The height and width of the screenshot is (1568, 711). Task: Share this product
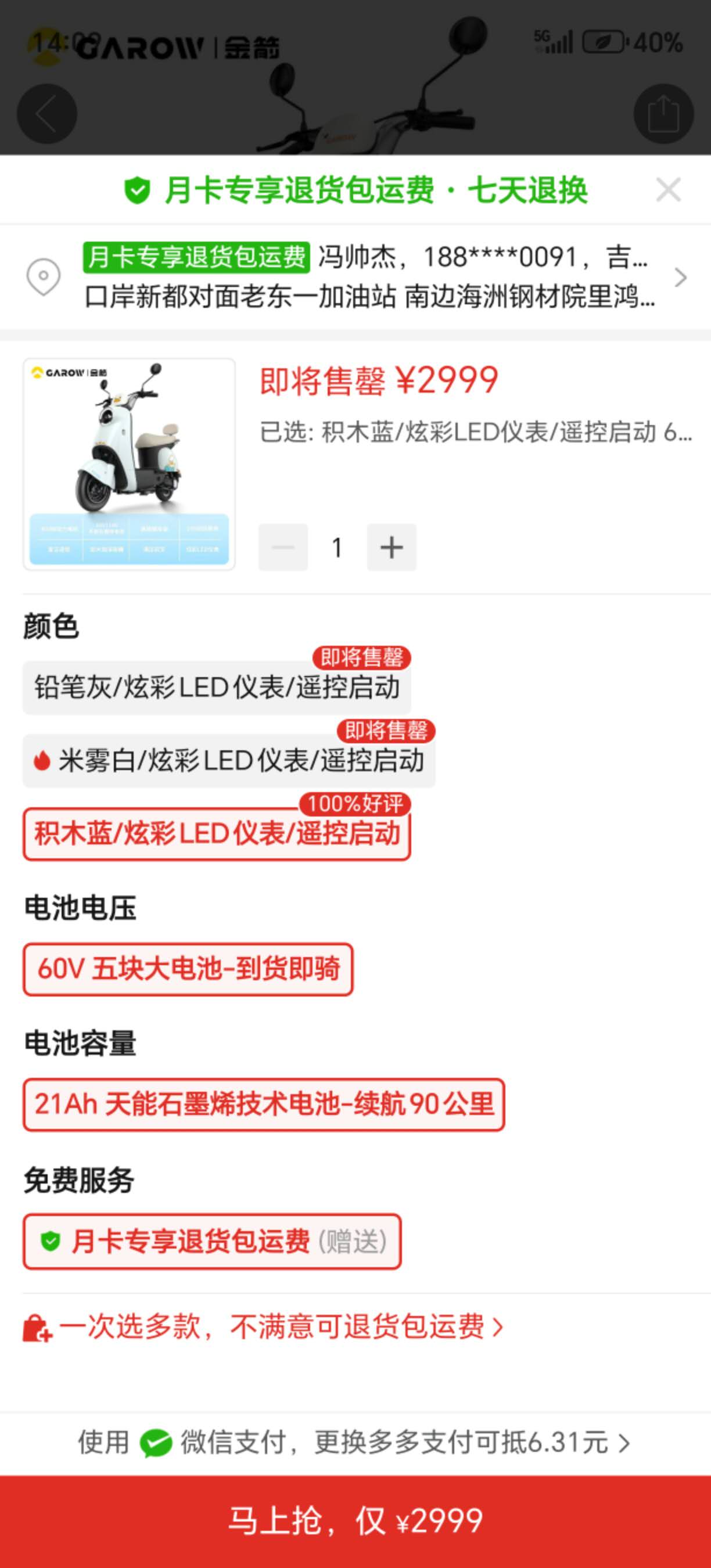(x=663, y=114)
